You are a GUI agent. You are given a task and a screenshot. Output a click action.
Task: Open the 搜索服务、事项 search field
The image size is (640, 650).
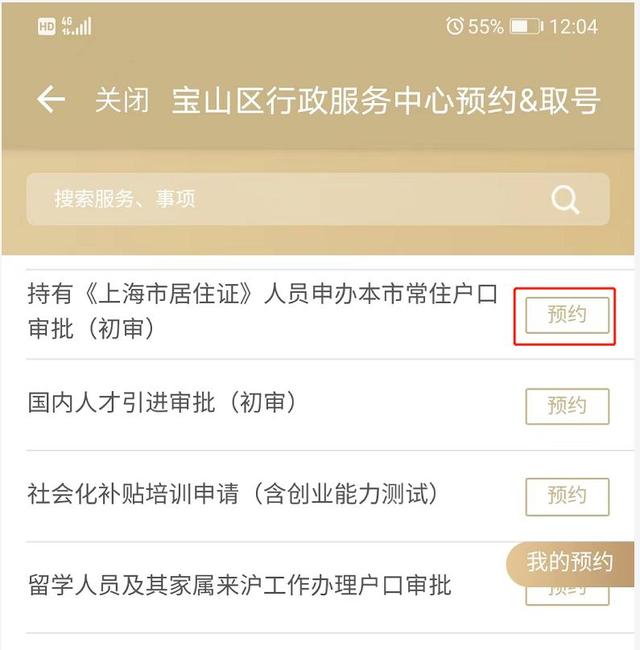point(280,199)
